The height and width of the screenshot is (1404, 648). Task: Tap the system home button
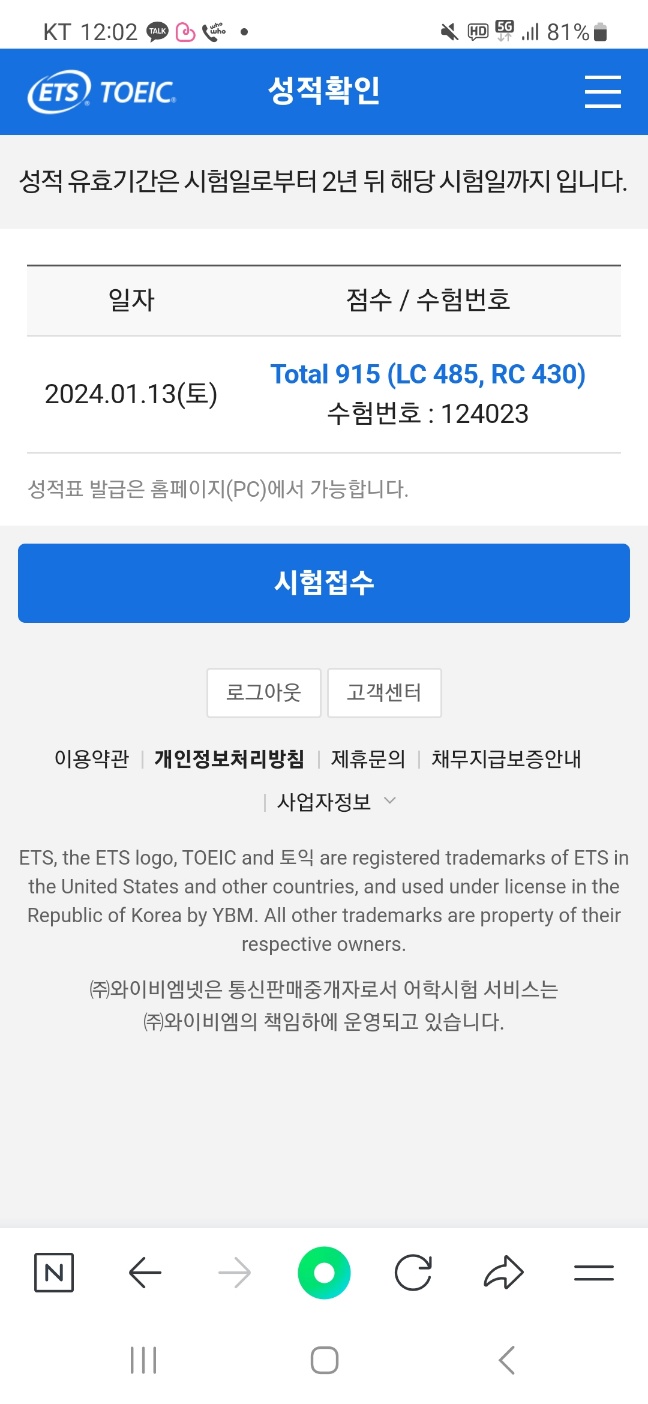click(324, 1360)
